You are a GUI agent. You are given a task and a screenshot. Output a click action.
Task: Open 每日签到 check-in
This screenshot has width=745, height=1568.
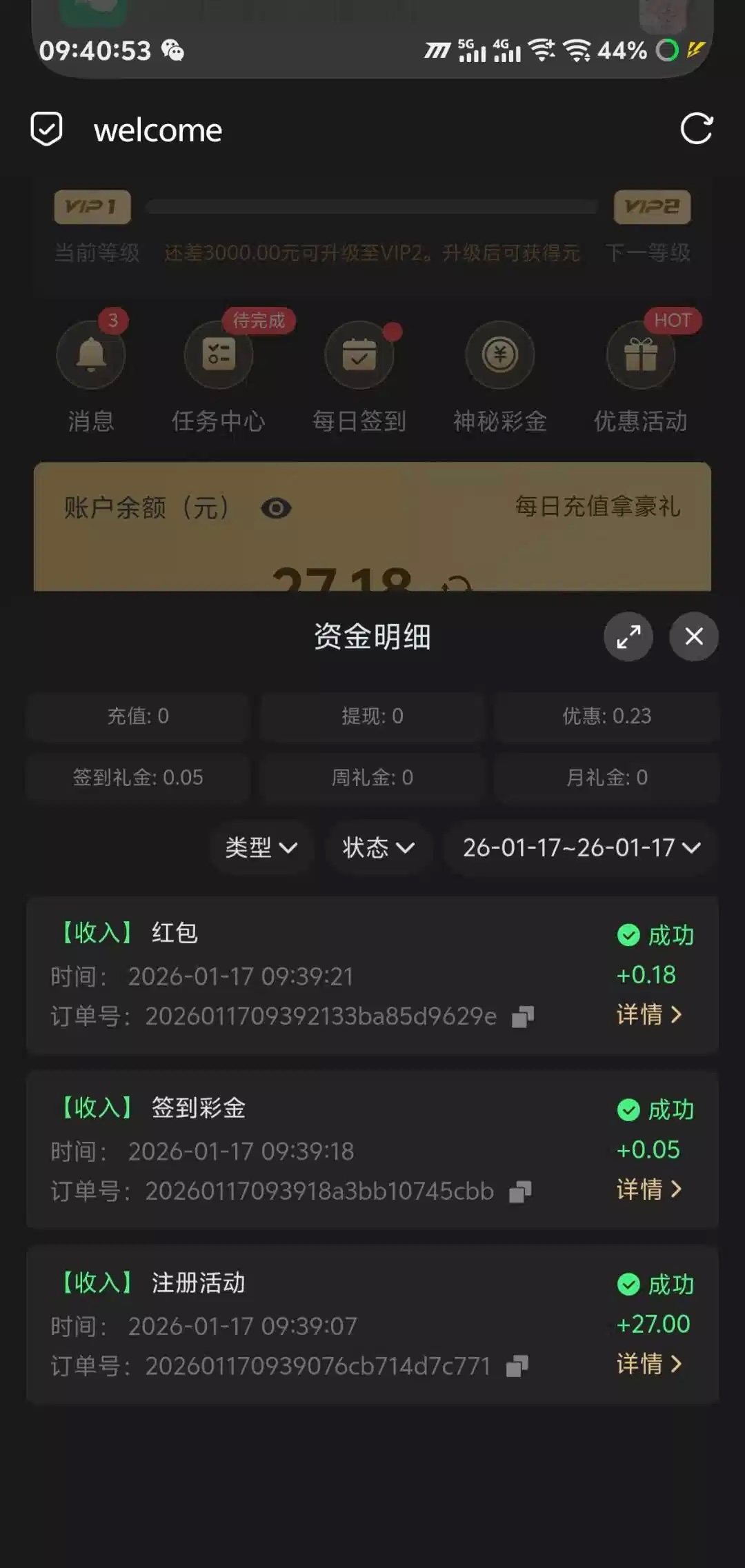[x=359, y=356]
